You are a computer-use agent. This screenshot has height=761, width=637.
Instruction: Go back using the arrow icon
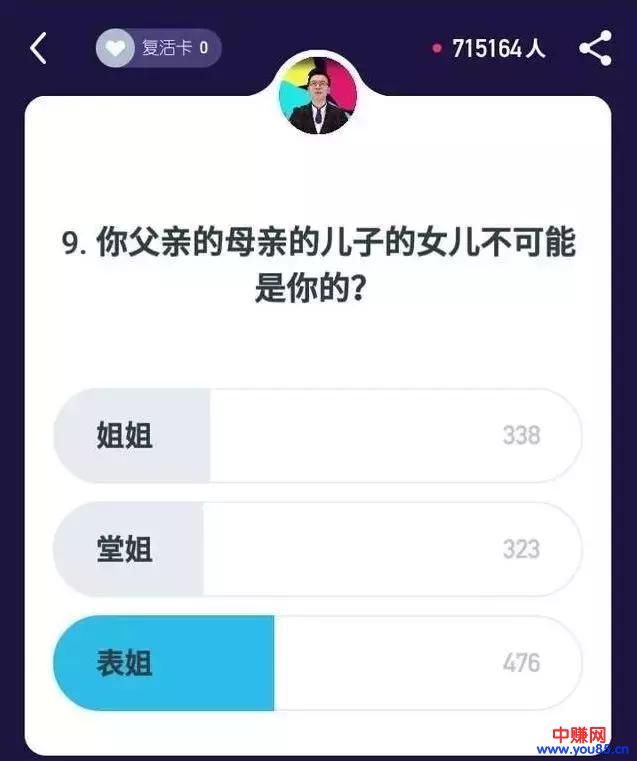tap(38, 48)
